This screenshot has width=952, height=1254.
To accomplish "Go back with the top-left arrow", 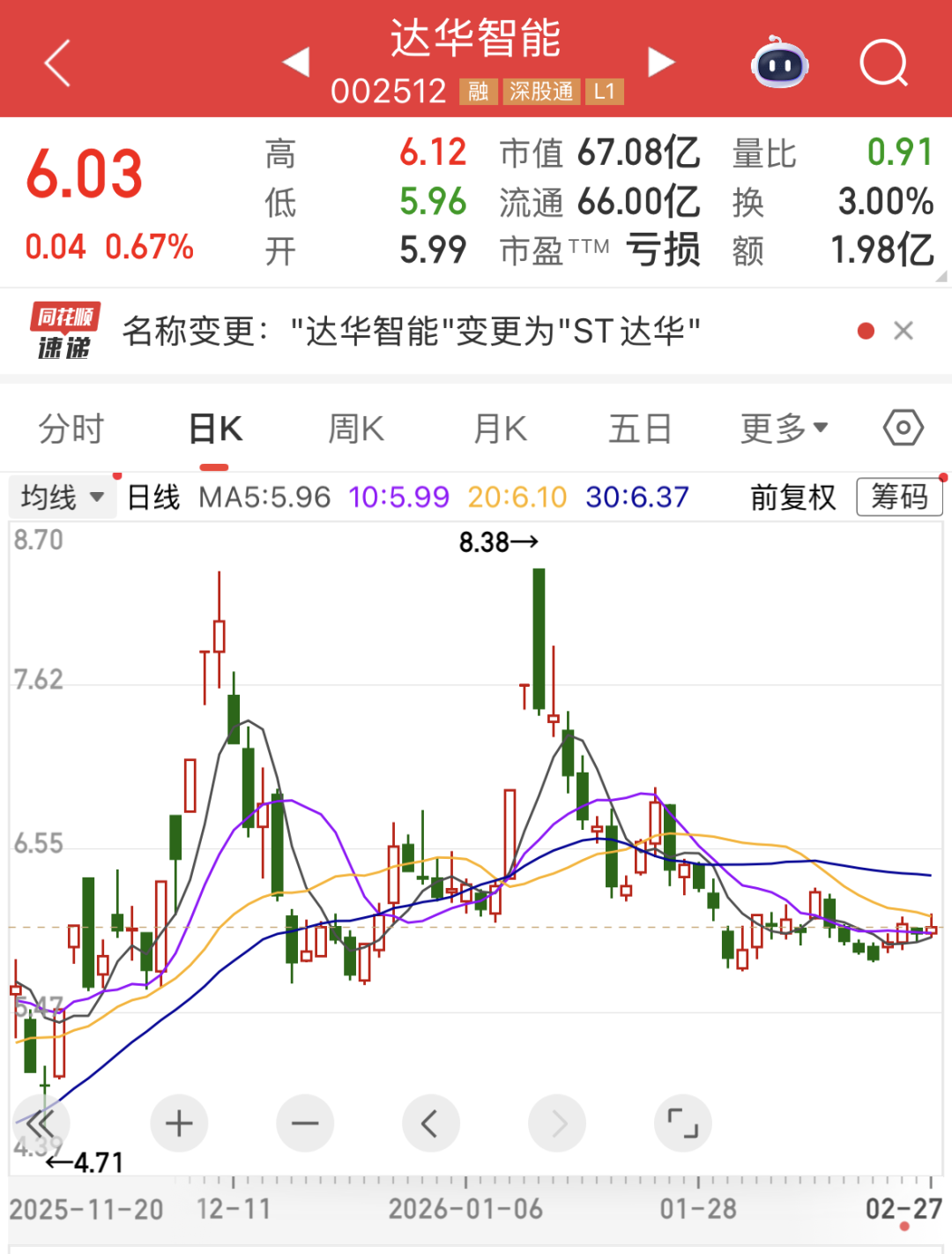I will 55,63.
